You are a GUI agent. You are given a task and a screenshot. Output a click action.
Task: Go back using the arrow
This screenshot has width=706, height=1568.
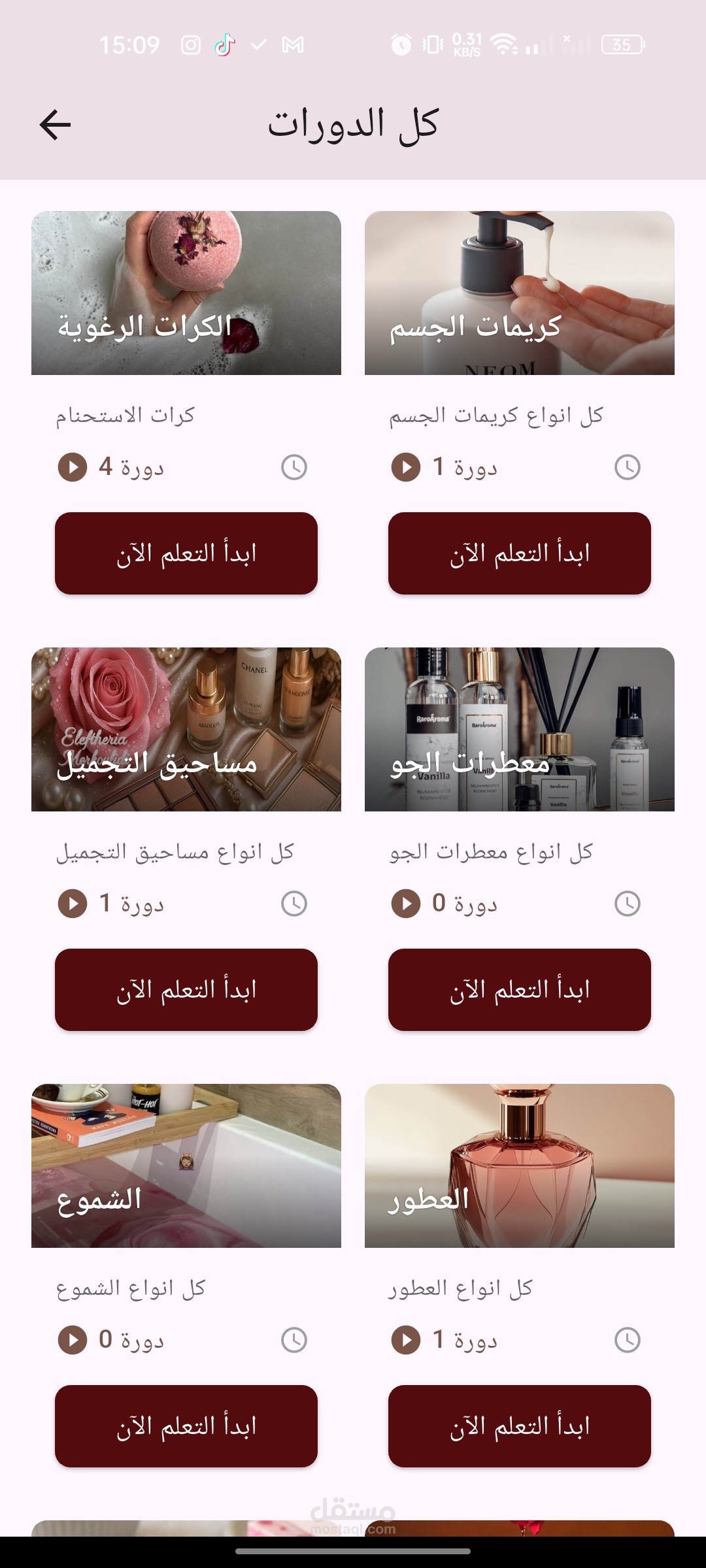pos(55,124)
